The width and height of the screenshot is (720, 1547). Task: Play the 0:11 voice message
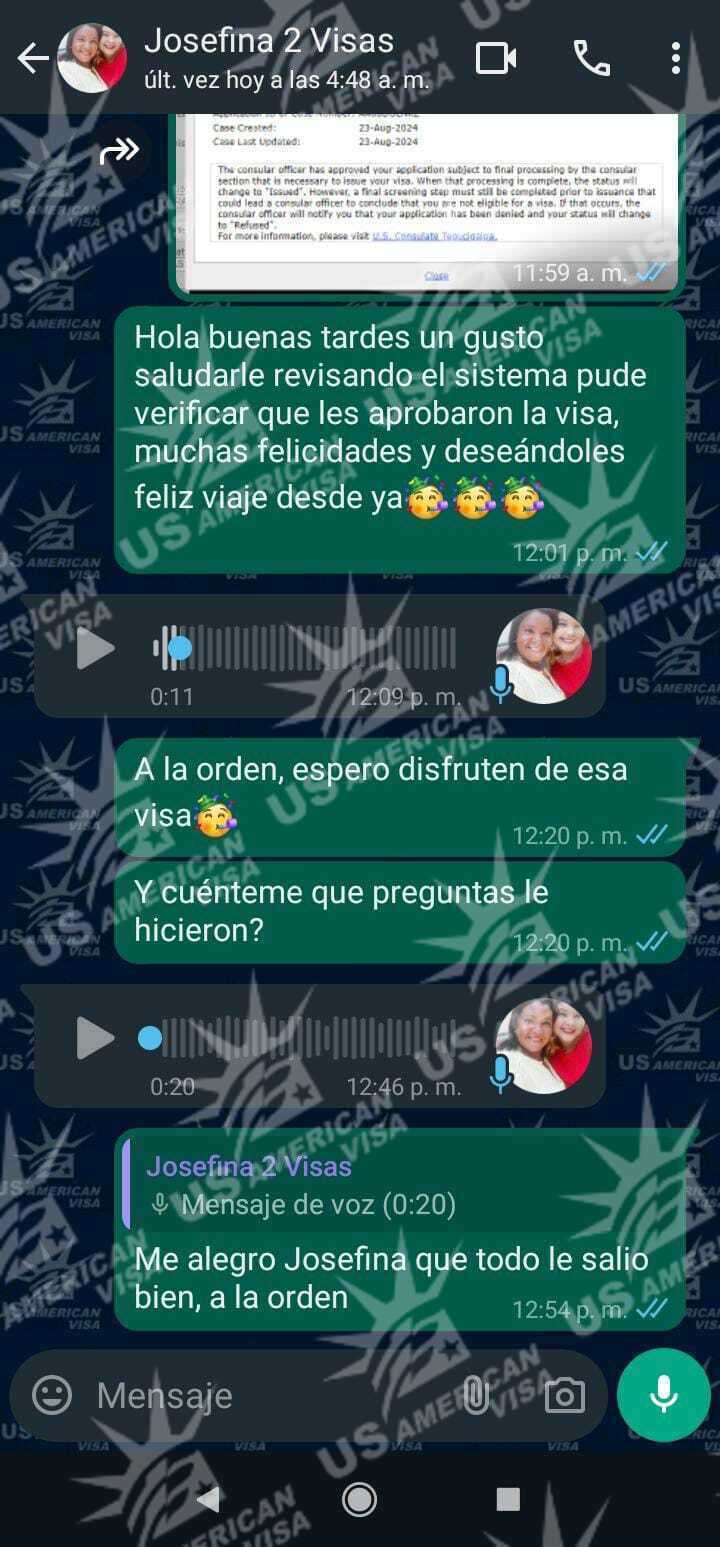tap(96, 650)
